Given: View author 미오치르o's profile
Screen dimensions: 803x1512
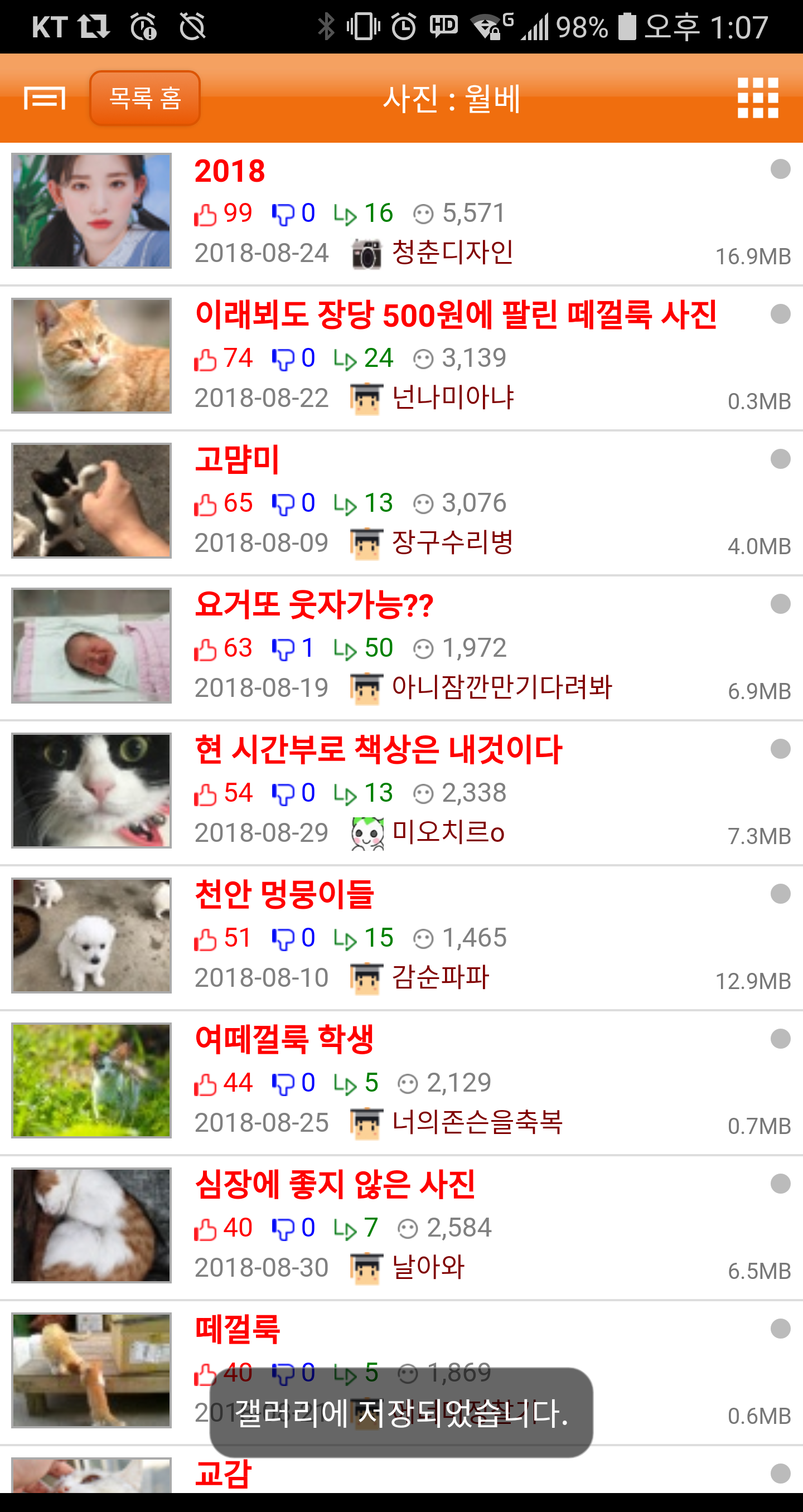Looking at the screenshot, I should click(x=447, y=833).
